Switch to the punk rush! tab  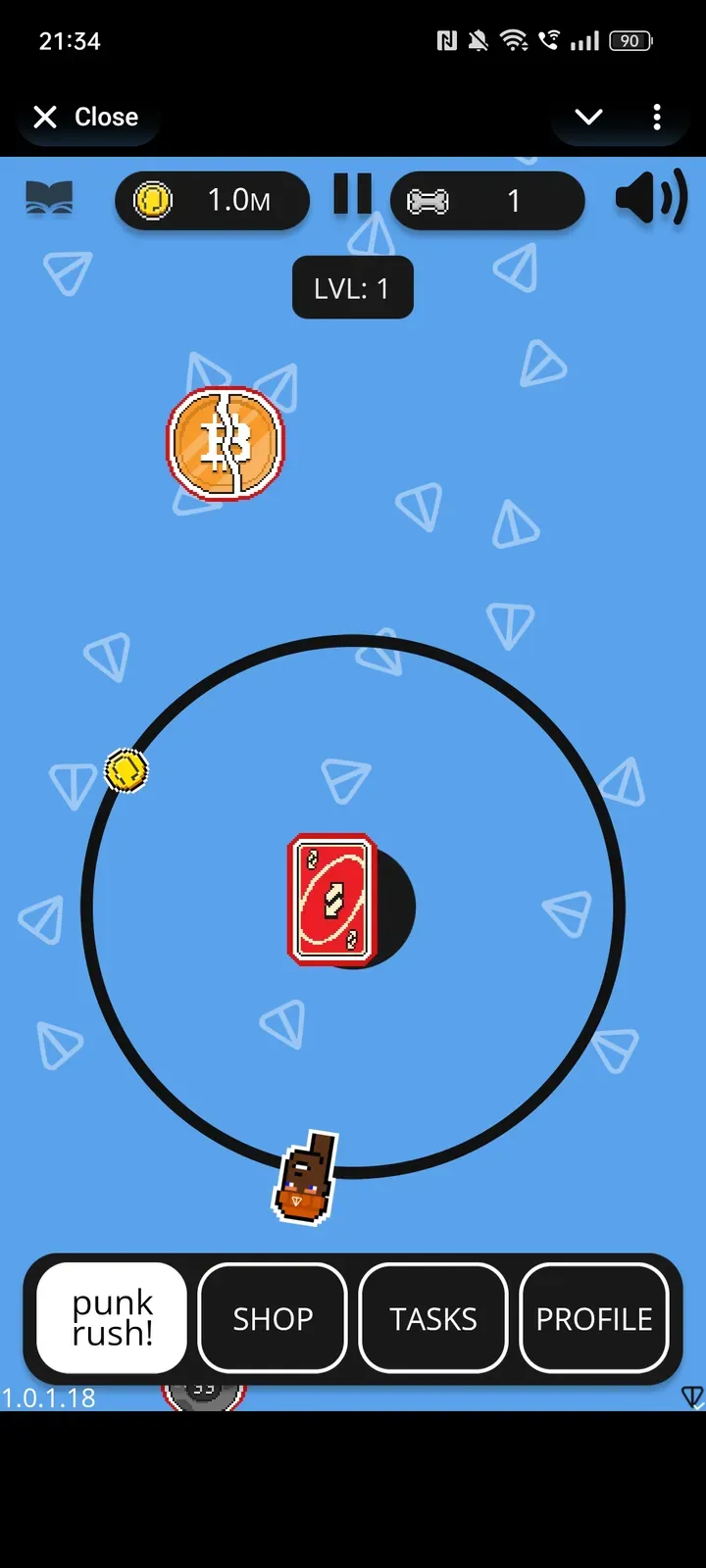[x=112, y=1318]
